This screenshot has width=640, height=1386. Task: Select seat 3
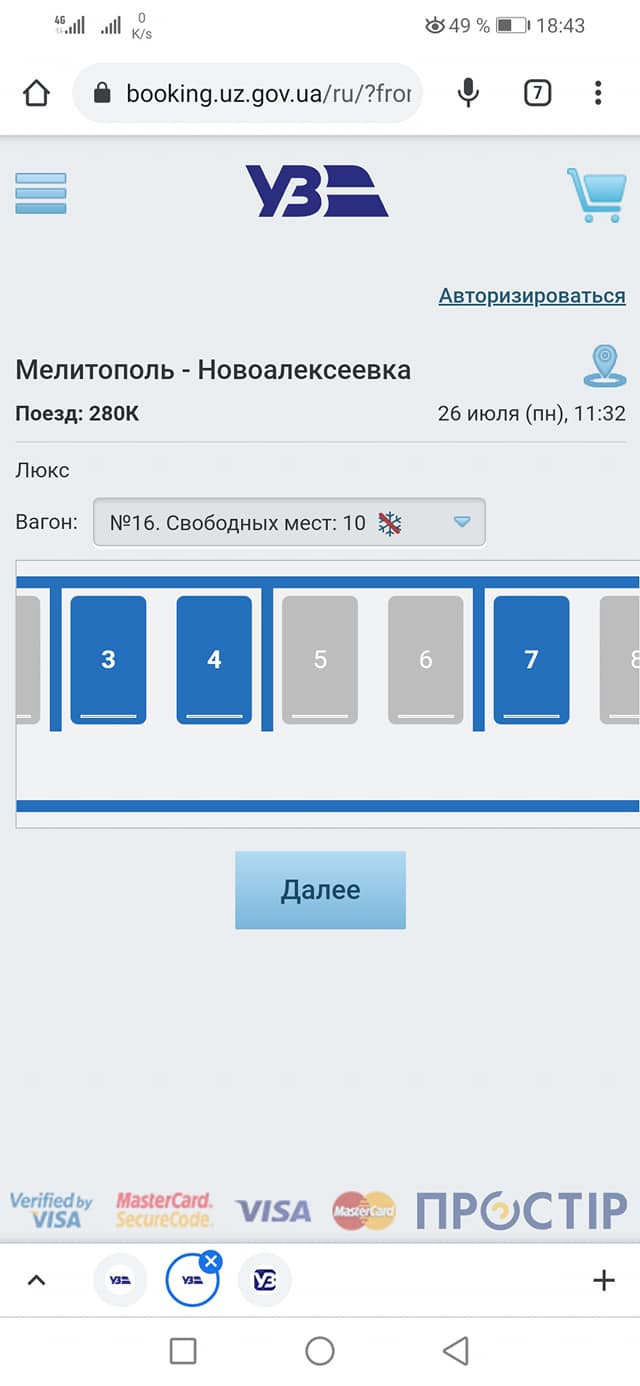[x=108, y=659]
